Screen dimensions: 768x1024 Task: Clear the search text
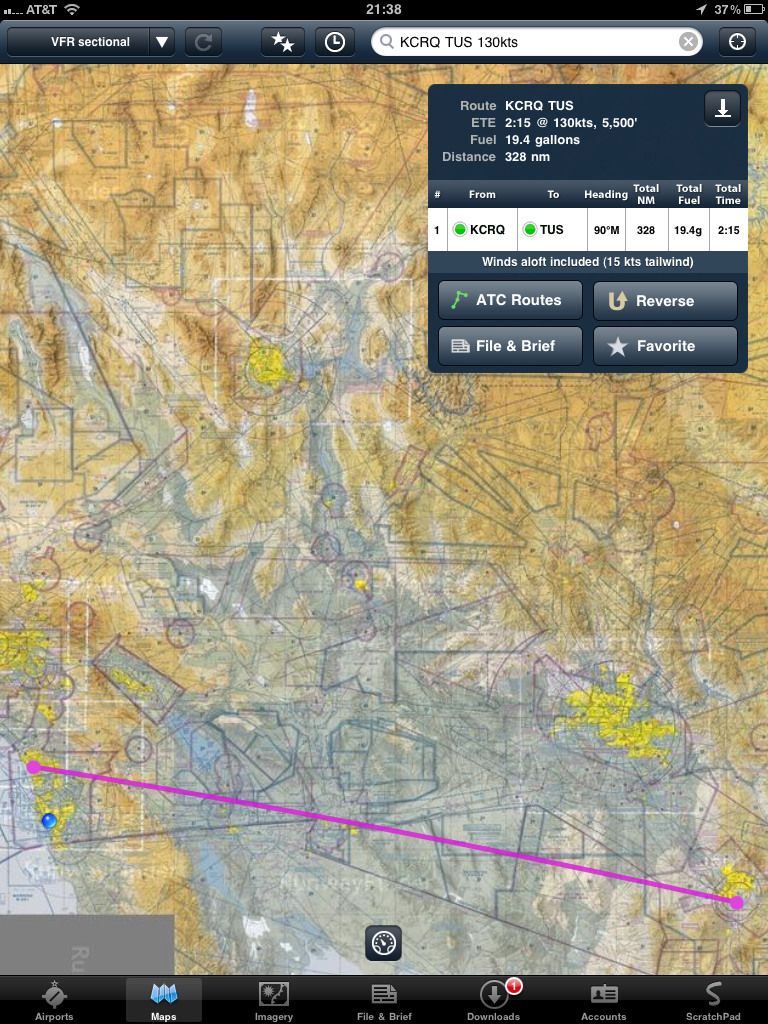pyautogui.click(x=688, y=42)
